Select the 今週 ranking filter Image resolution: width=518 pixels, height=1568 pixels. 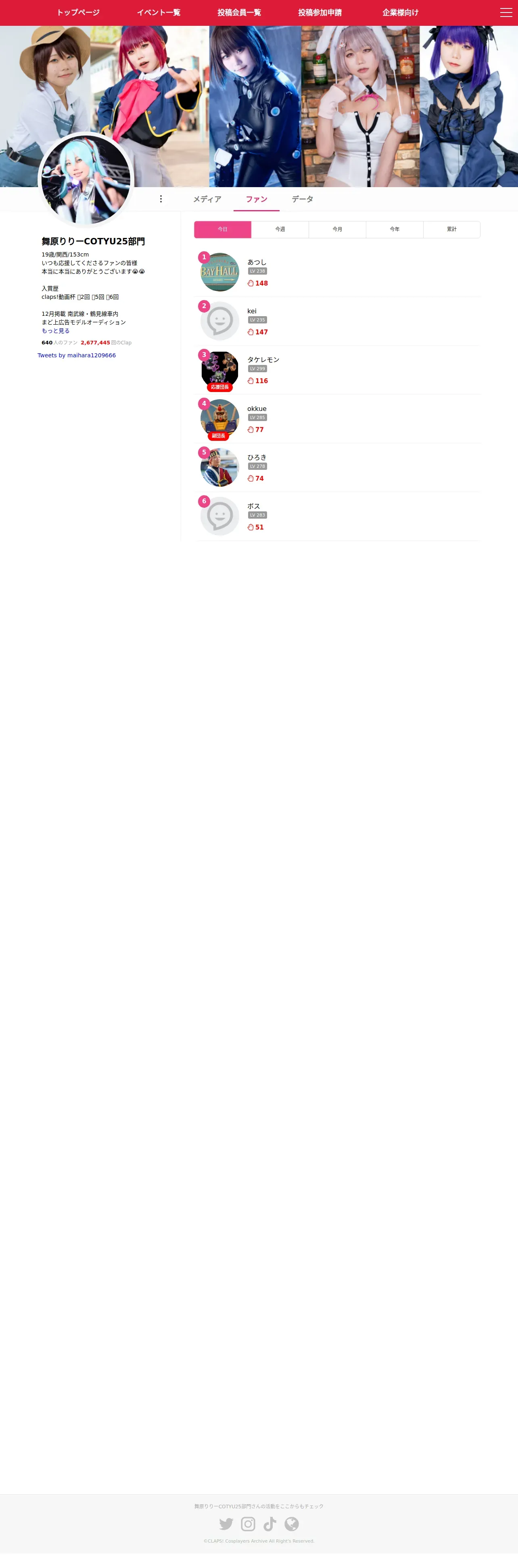pyautogui.click(x=280, y=229)
